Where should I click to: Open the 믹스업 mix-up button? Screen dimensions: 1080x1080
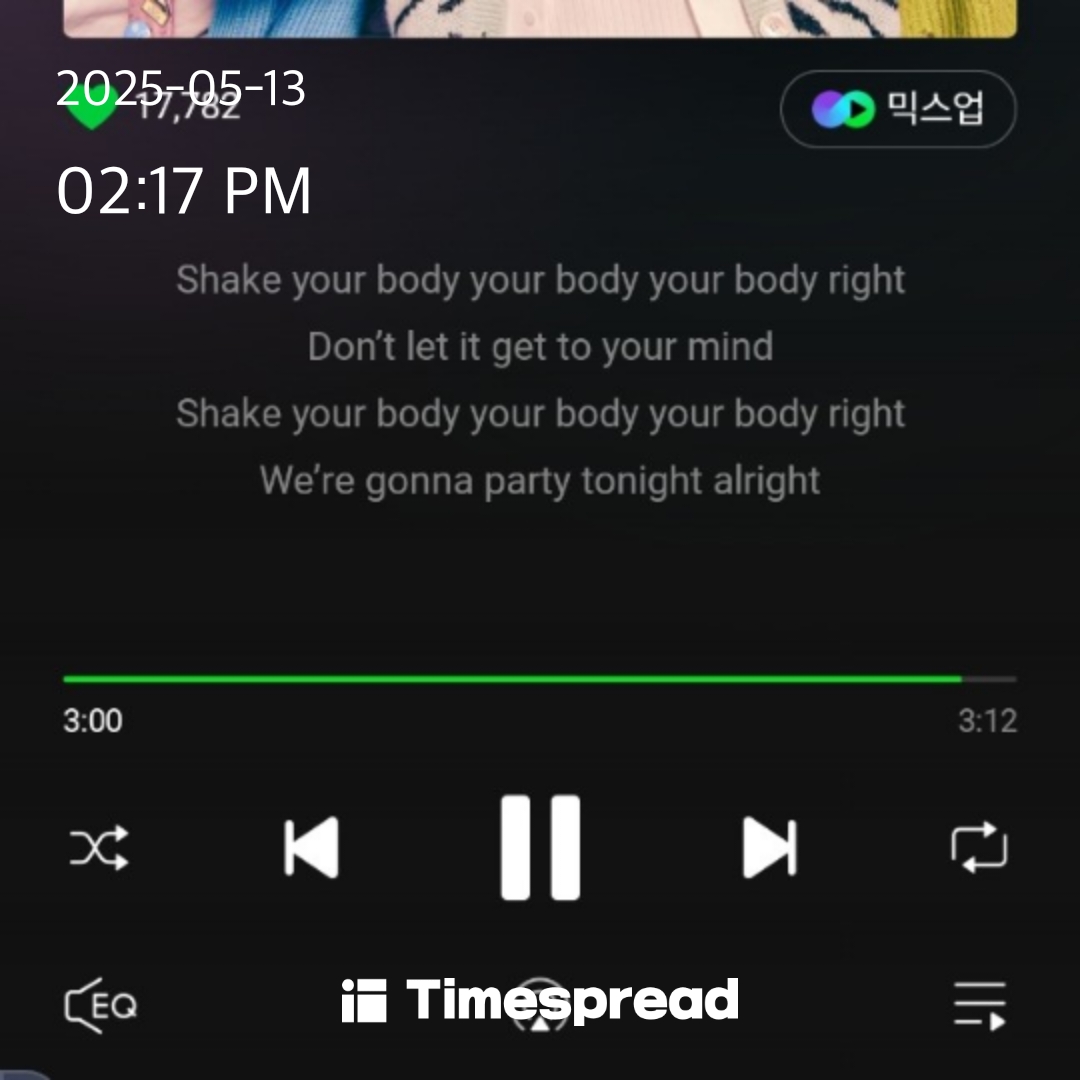[898, 109]
